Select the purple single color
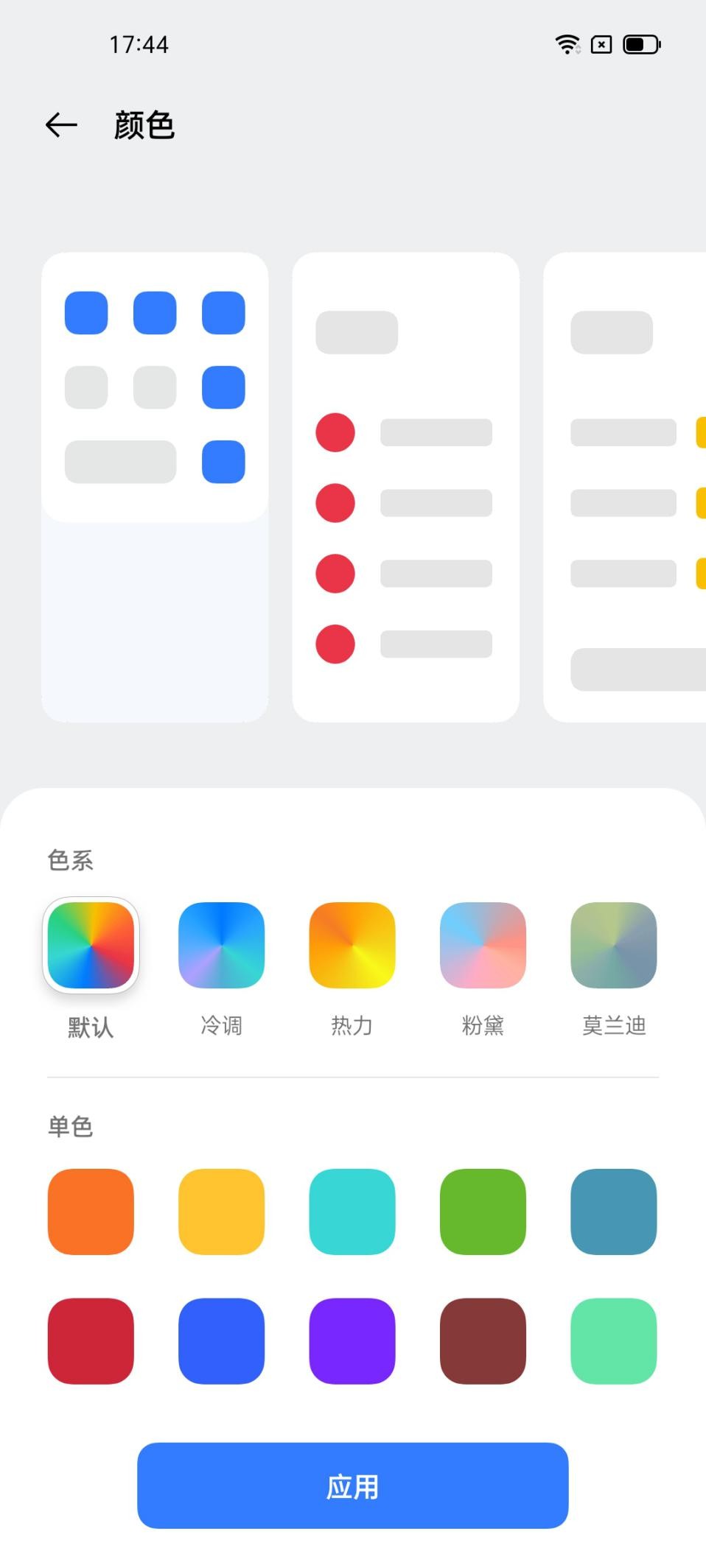706x1568 pixels. click(x=352, y=1342)
